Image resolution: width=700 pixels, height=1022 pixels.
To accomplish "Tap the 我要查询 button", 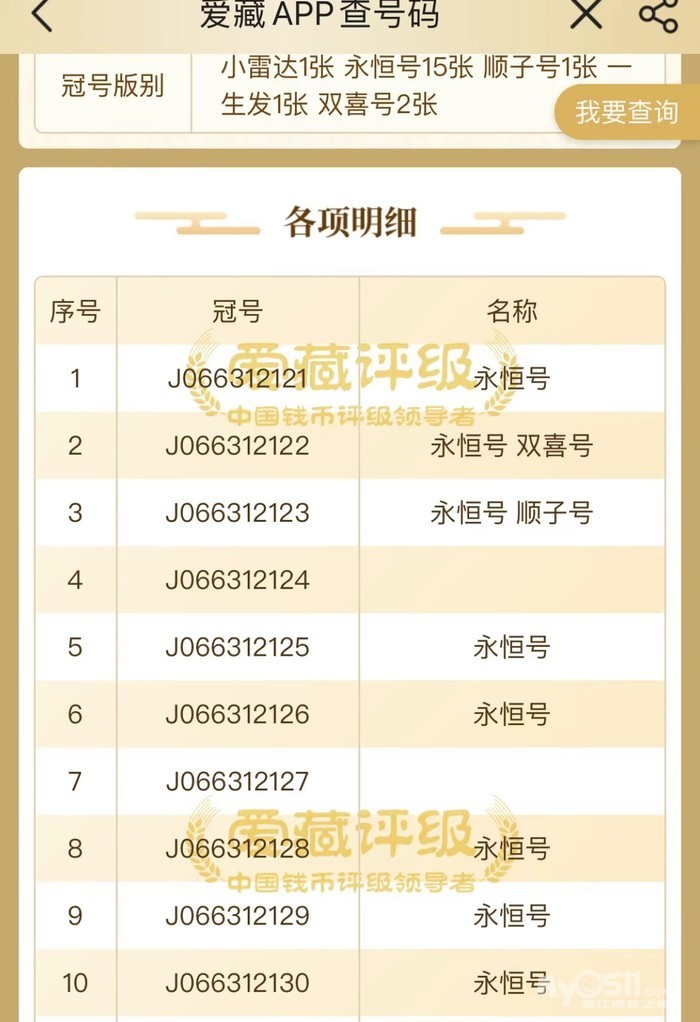I will coord(627,111).
